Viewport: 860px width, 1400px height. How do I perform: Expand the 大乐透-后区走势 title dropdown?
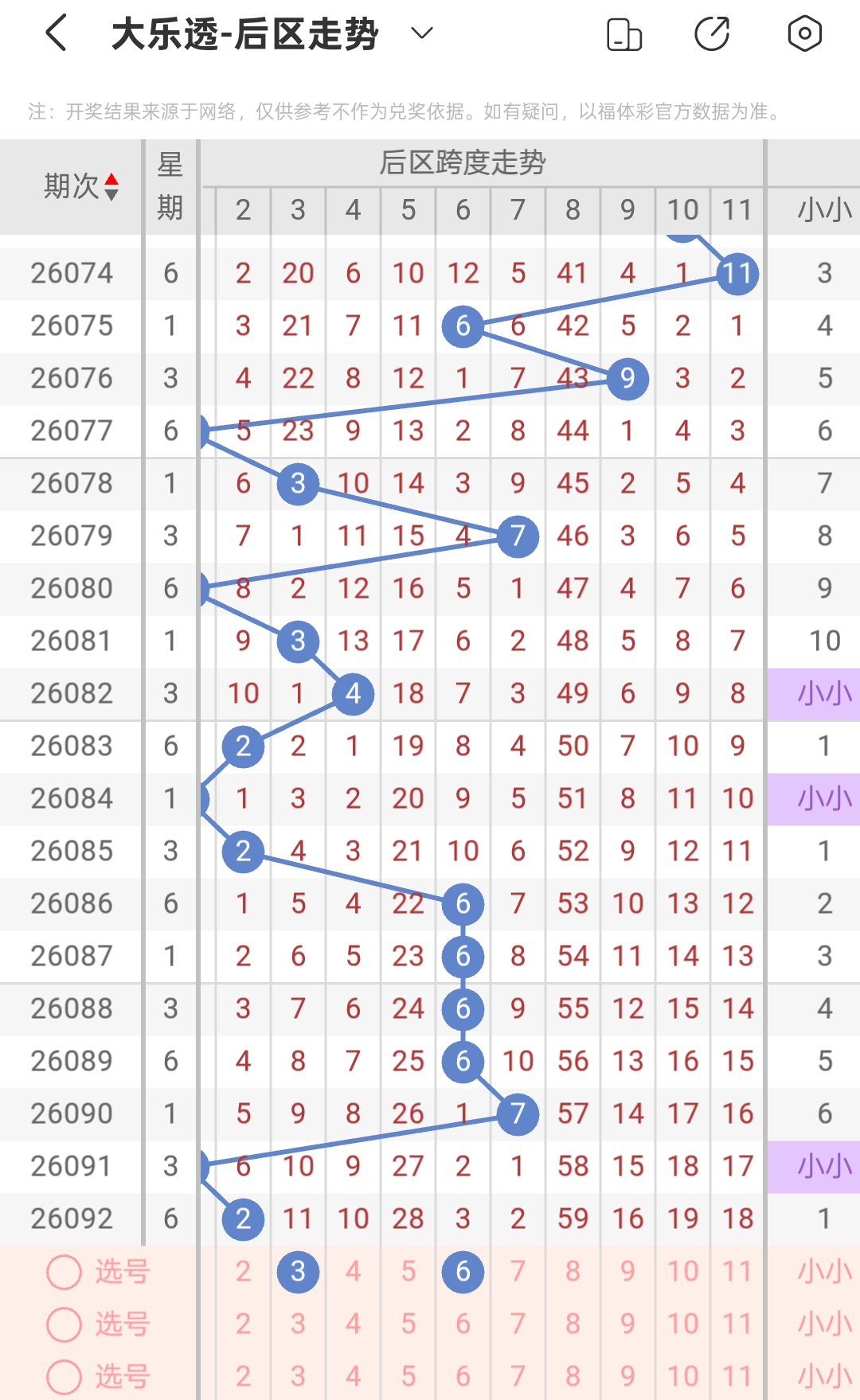point(421,33)
